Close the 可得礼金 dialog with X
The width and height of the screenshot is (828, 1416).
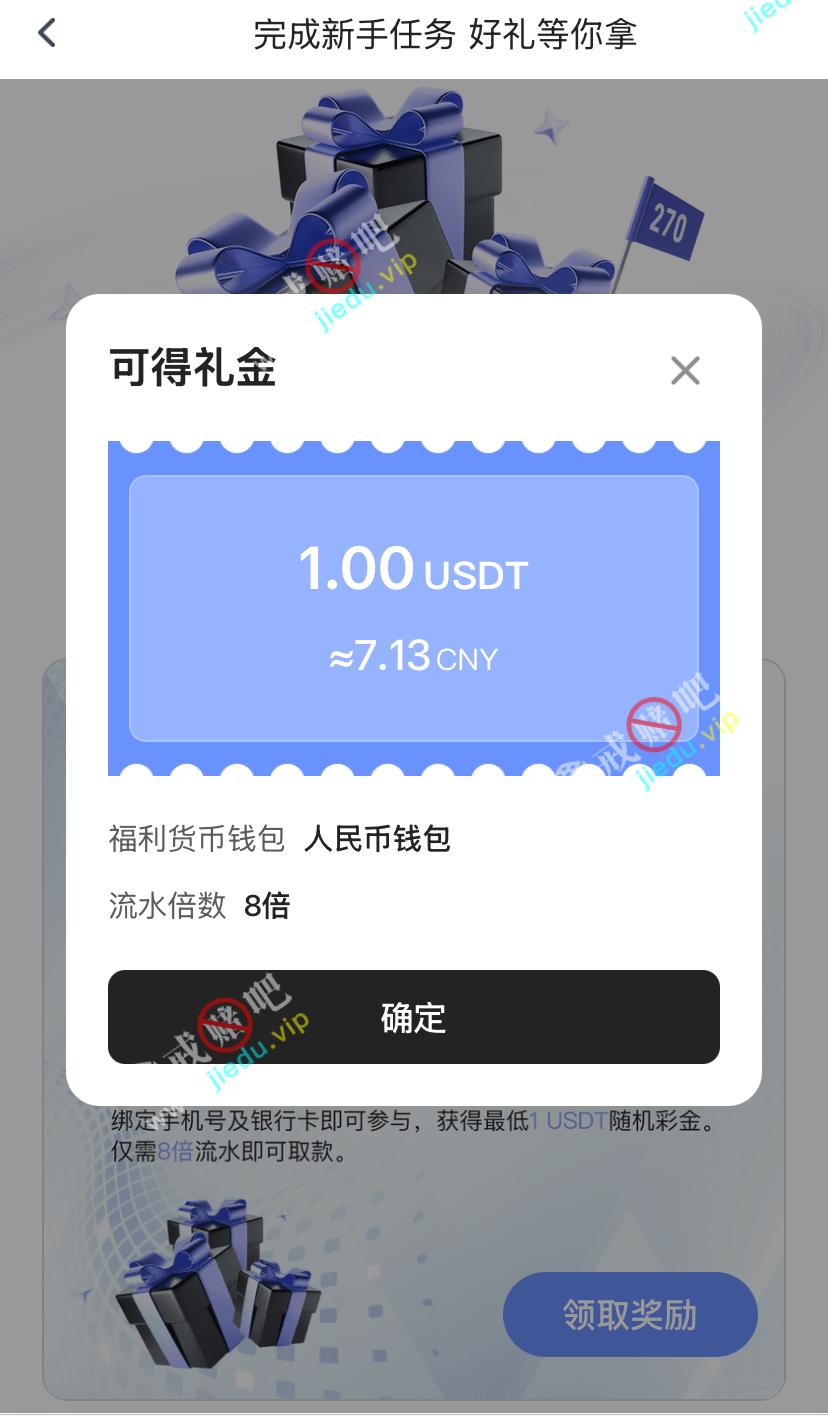pyautogui.click(x=685, y=371)
